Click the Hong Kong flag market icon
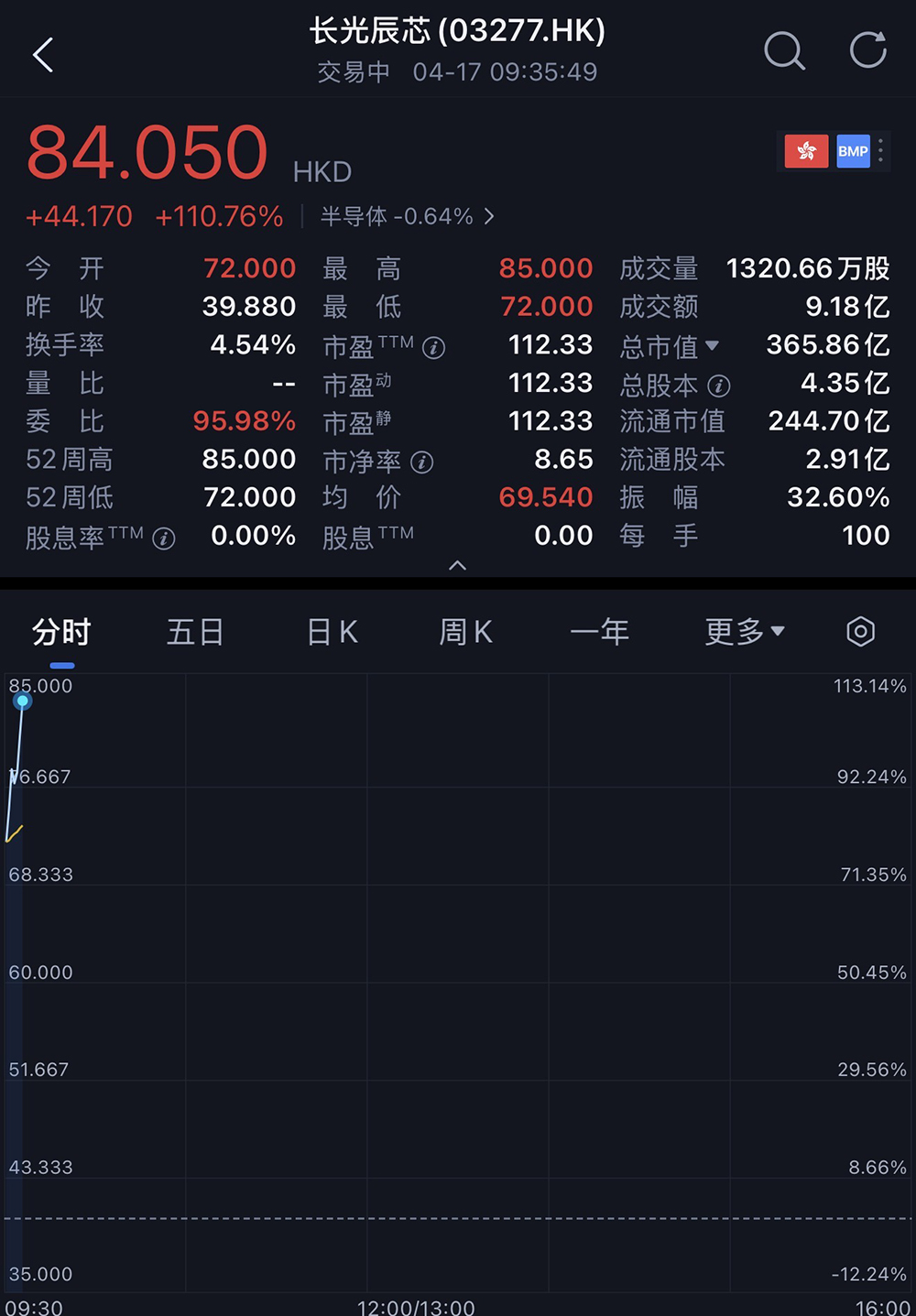Screen dimensions: 916x1316 tap(804, 151)
